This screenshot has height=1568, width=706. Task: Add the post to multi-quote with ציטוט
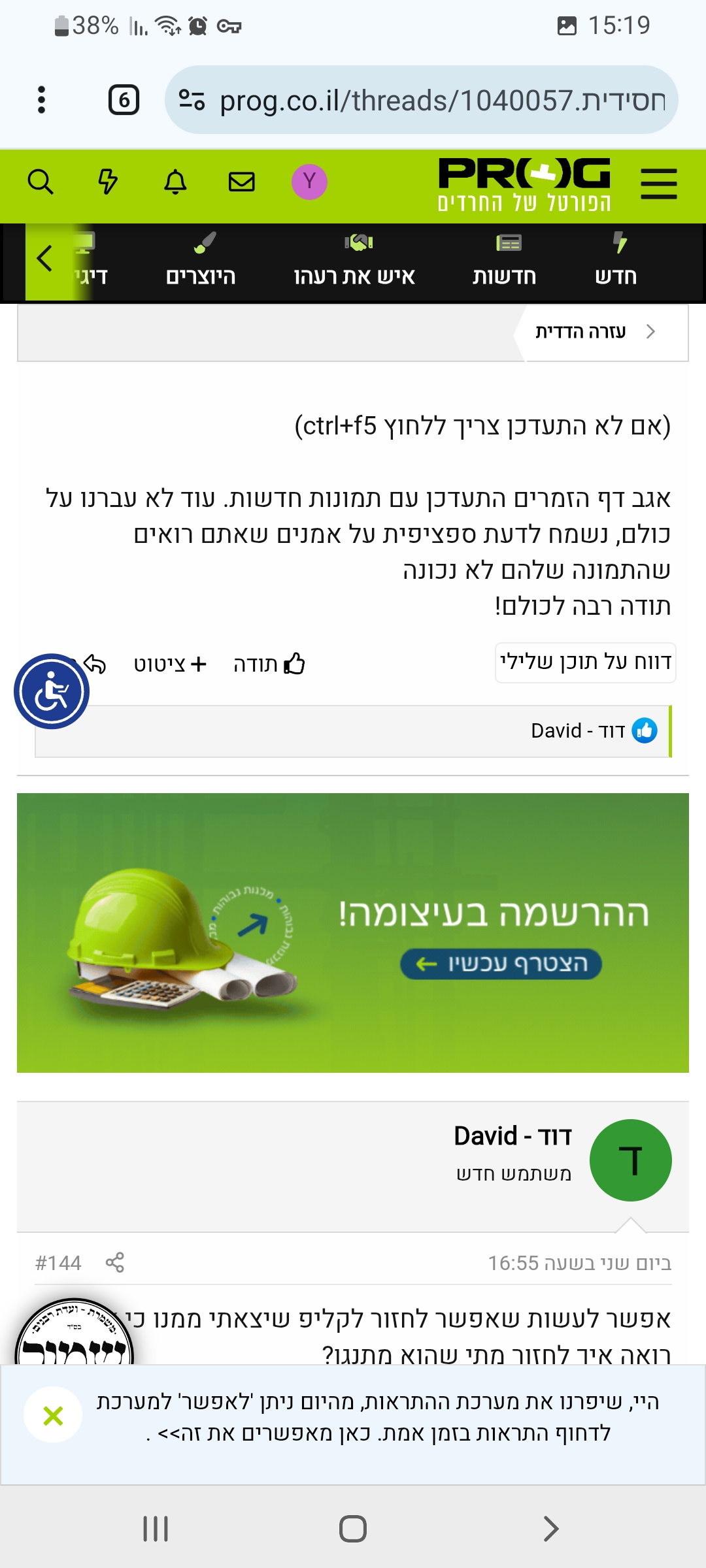pos(170,664)
